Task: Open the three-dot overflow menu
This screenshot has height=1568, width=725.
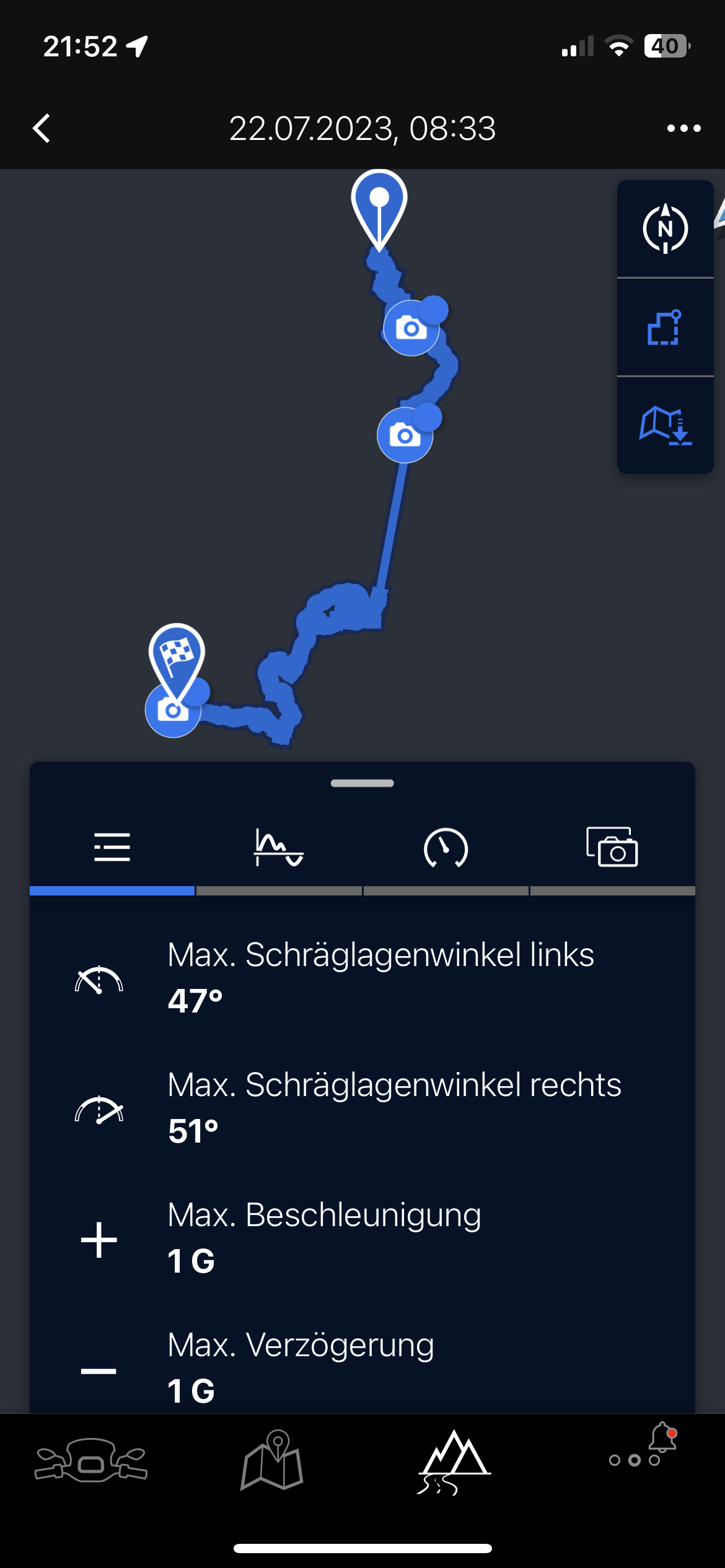Action: click(x=683, y=129)
